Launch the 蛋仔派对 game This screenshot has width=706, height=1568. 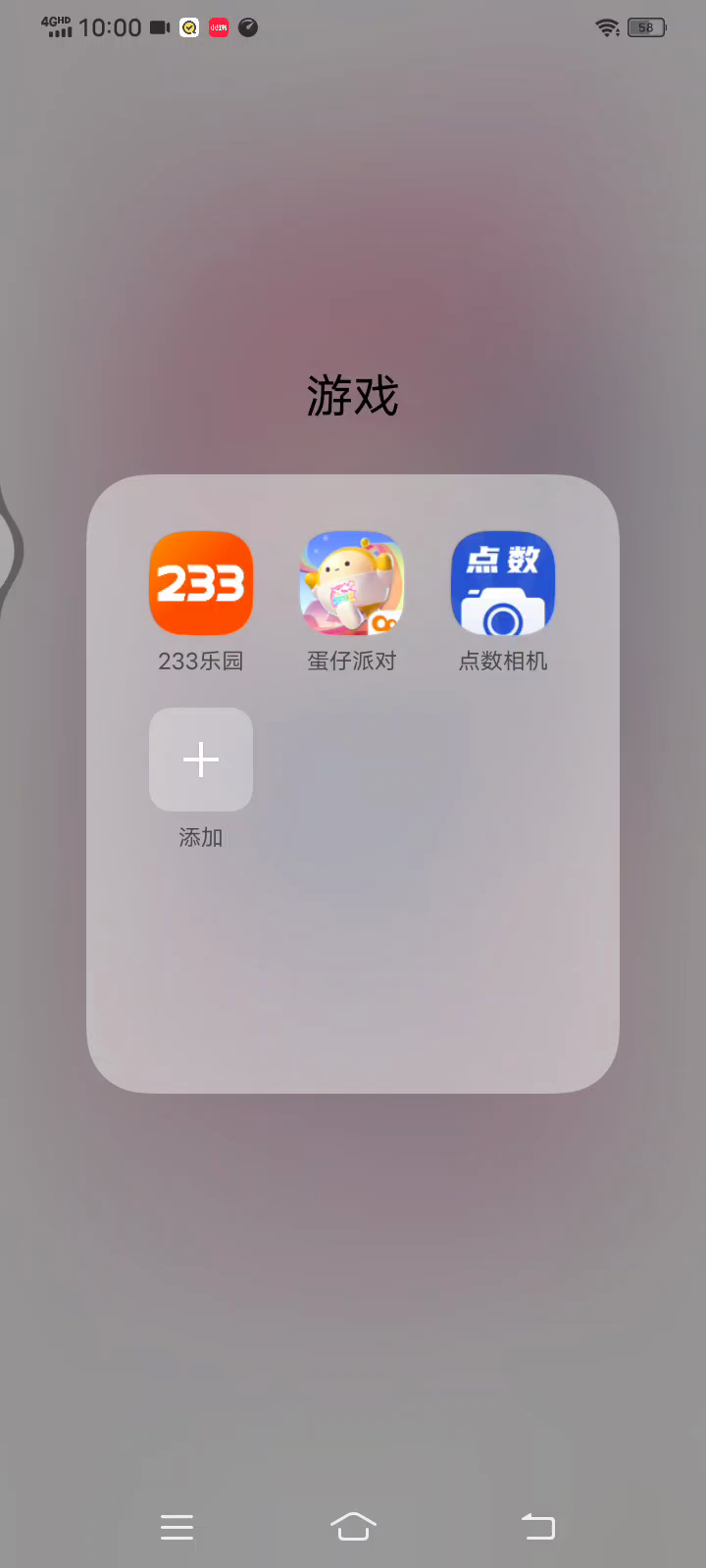tap(352, 583)
